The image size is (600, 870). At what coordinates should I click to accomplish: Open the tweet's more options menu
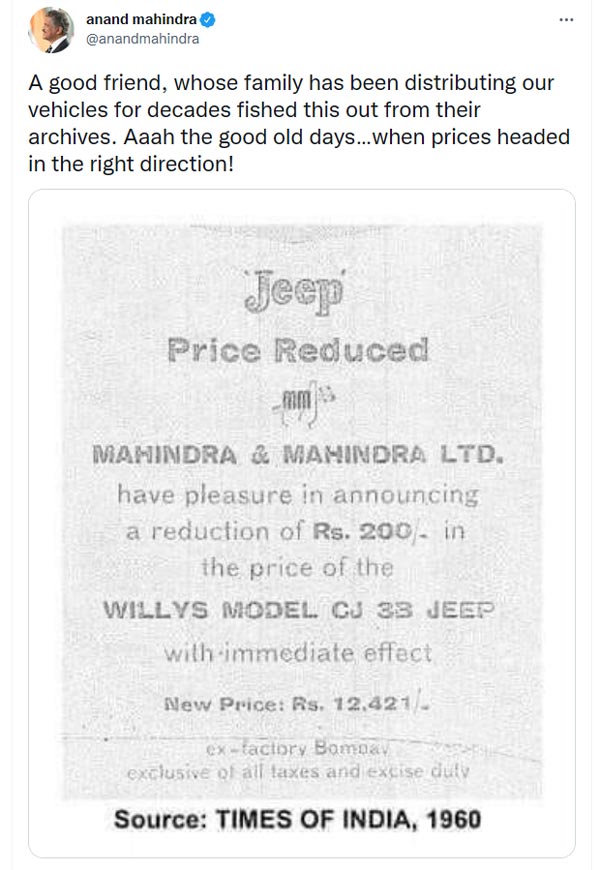point(567,20)
